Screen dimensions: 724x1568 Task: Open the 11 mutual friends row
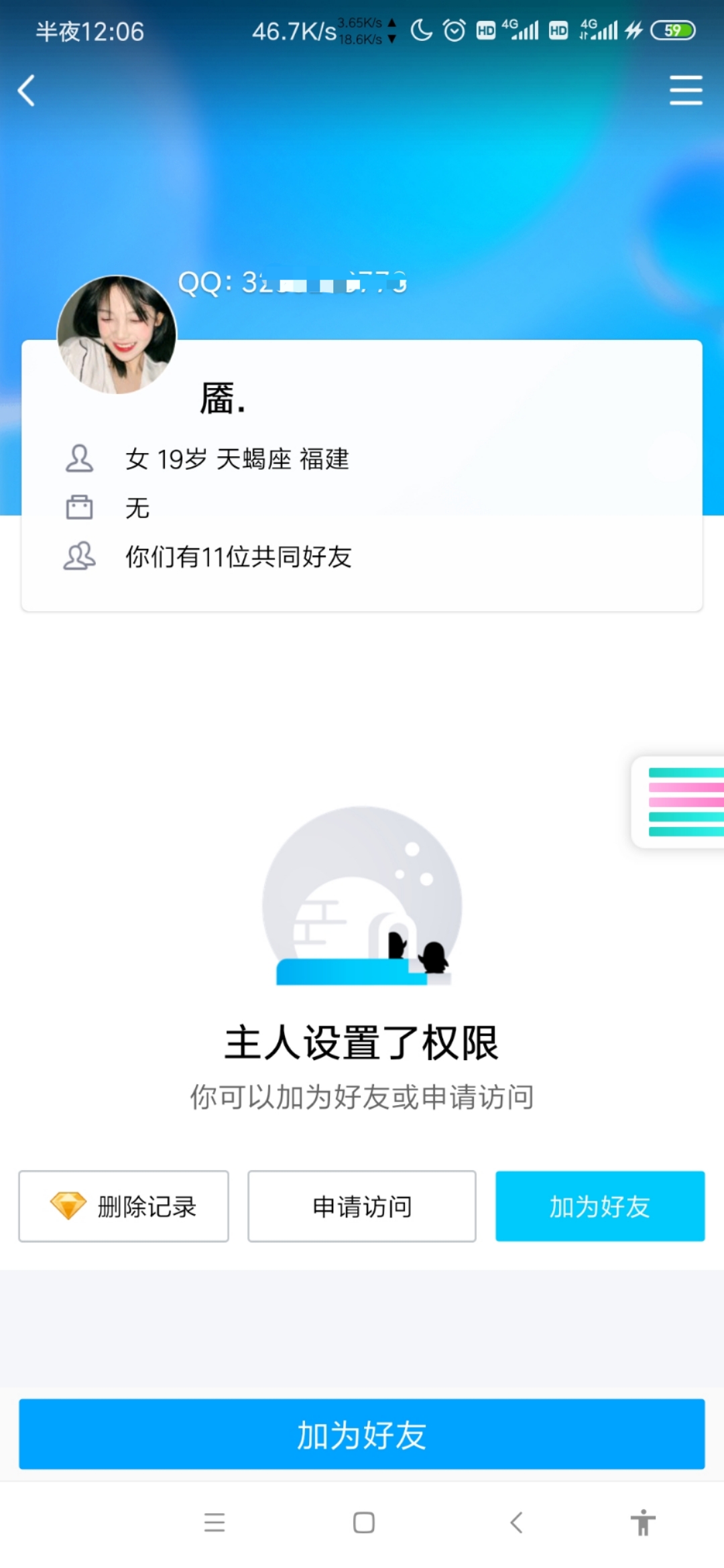238,557
